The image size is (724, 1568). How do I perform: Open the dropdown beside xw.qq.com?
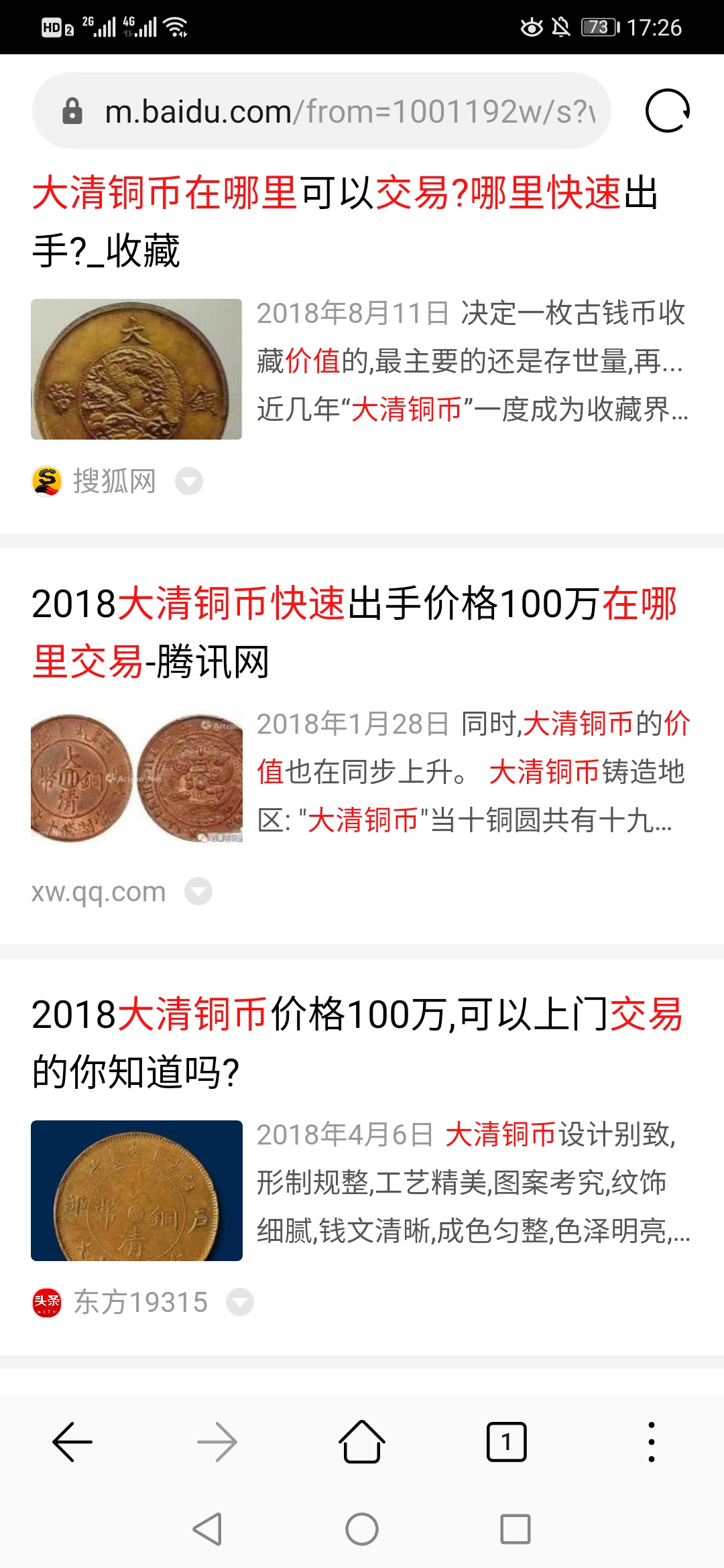(198, 891)
